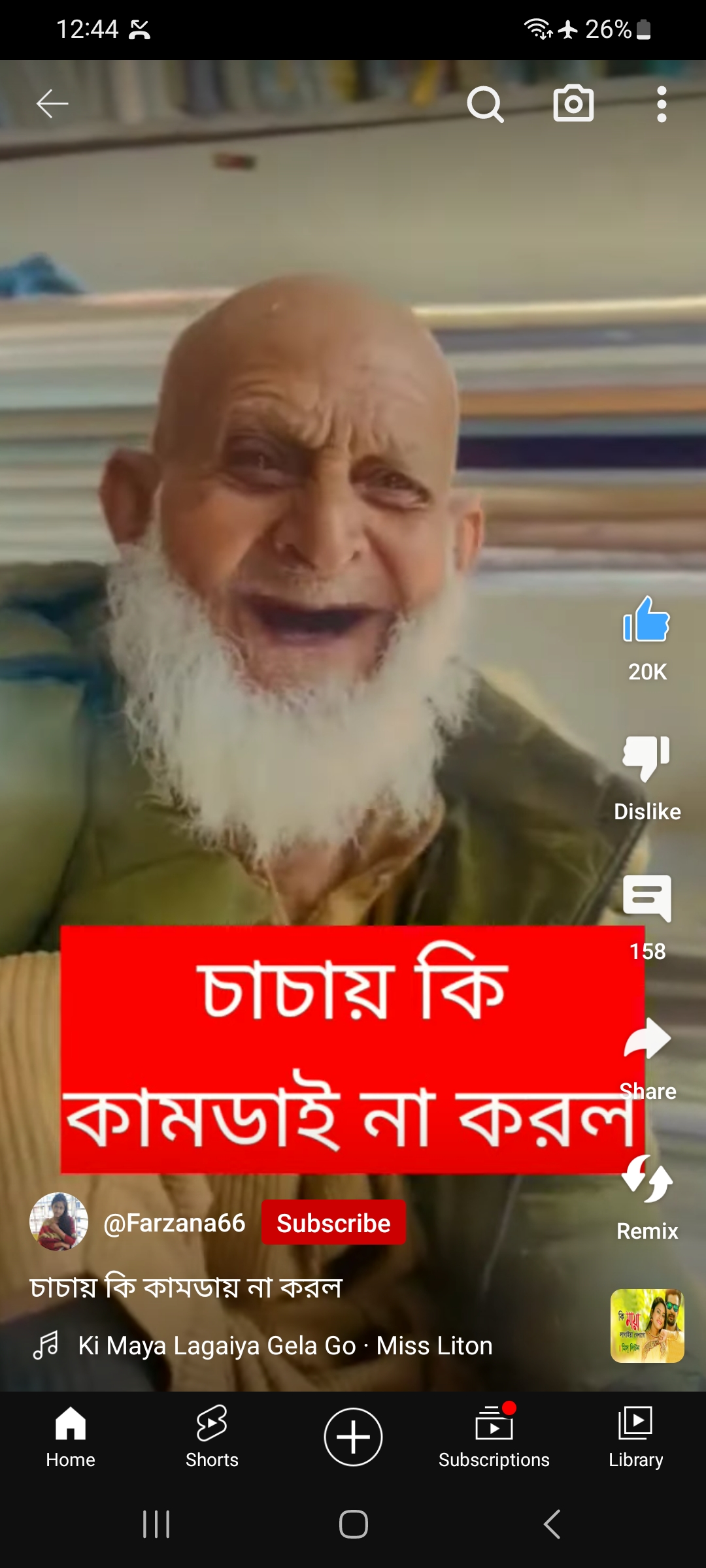Viewport: 706px width, 1568px height.
Task: Go back using the top arrow
Action: (52, 104)
